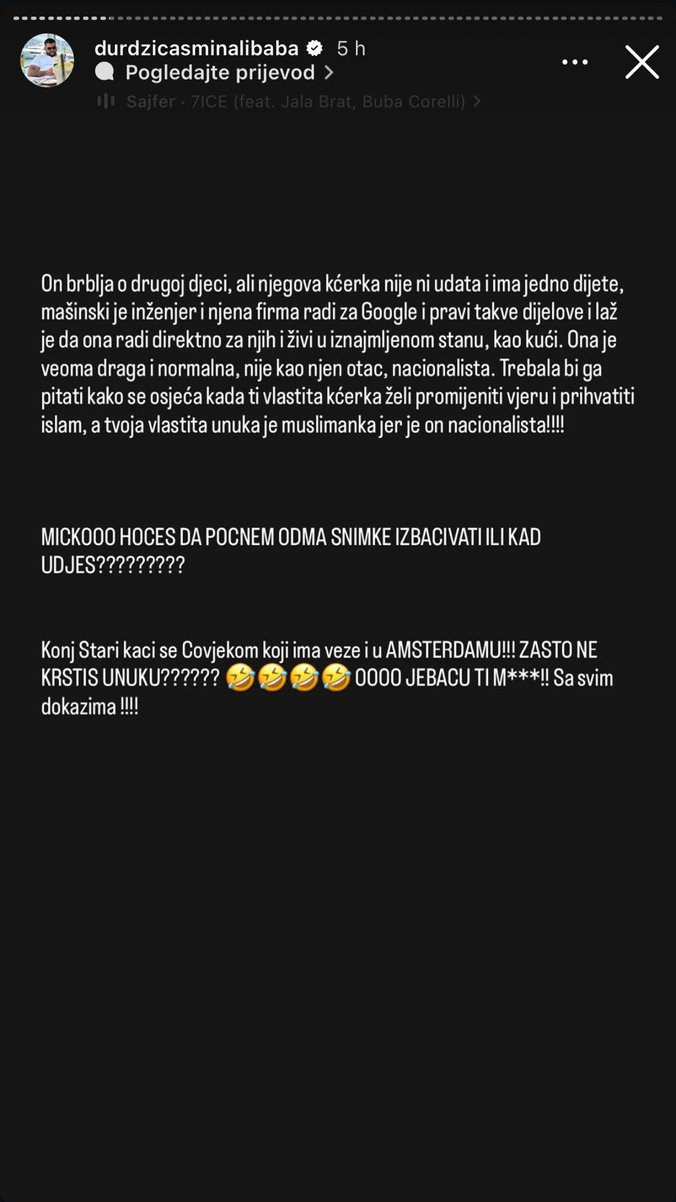The width and height of the screenshot is (676, 1202).
Task: Tap the durdzicasminalibaba username
Action: coord(196,47)
